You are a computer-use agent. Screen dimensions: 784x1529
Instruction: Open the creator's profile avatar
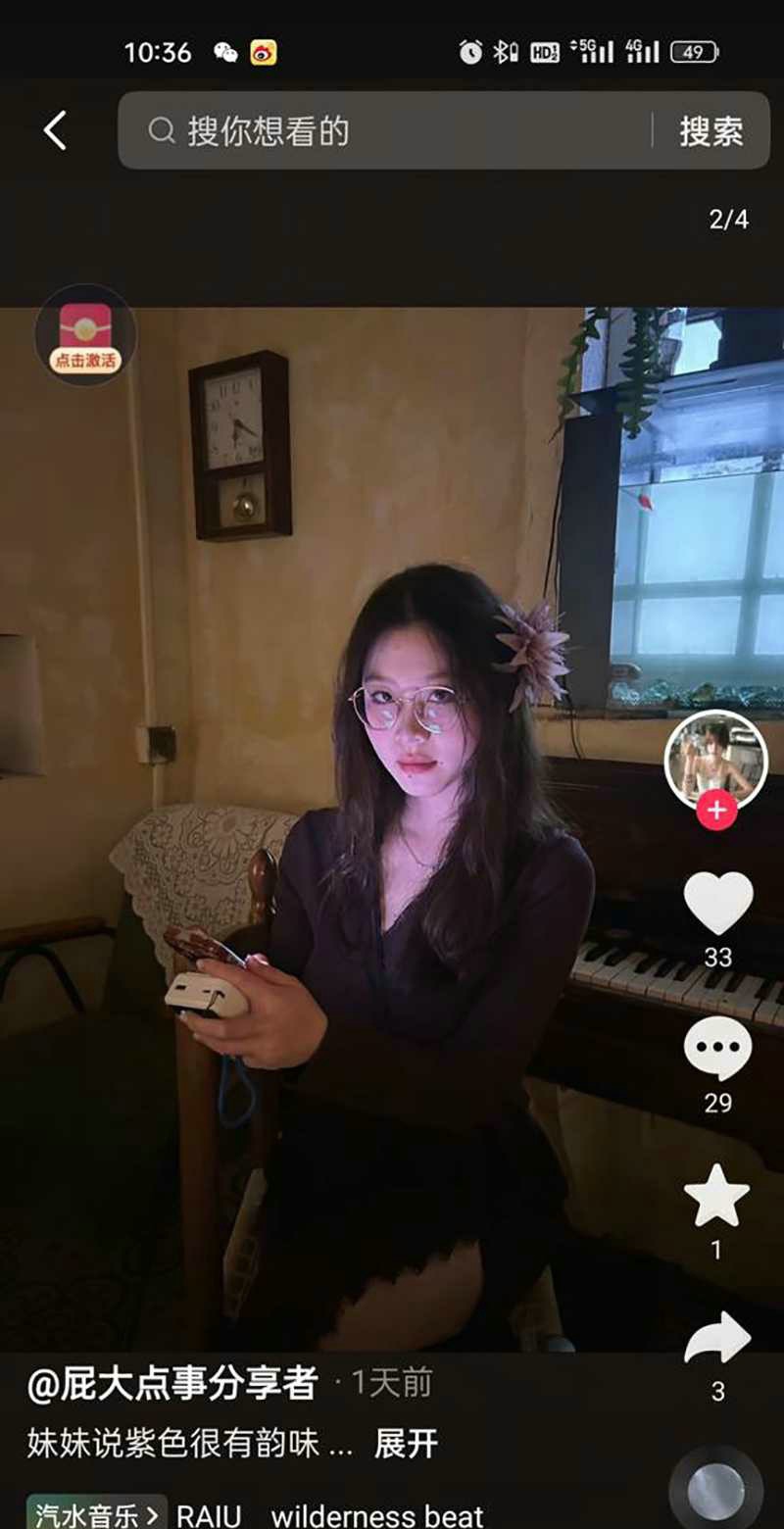pyautogui.click(x=715, y=760)
